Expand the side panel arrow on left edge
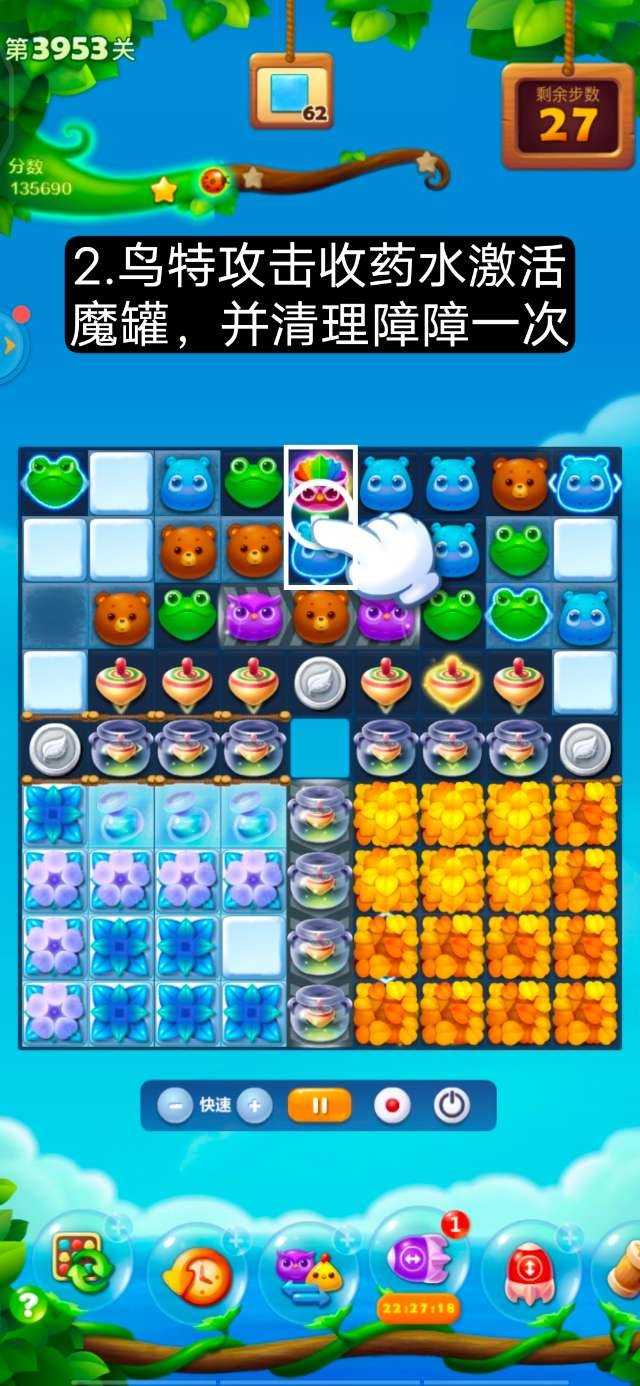 [10, 346]
